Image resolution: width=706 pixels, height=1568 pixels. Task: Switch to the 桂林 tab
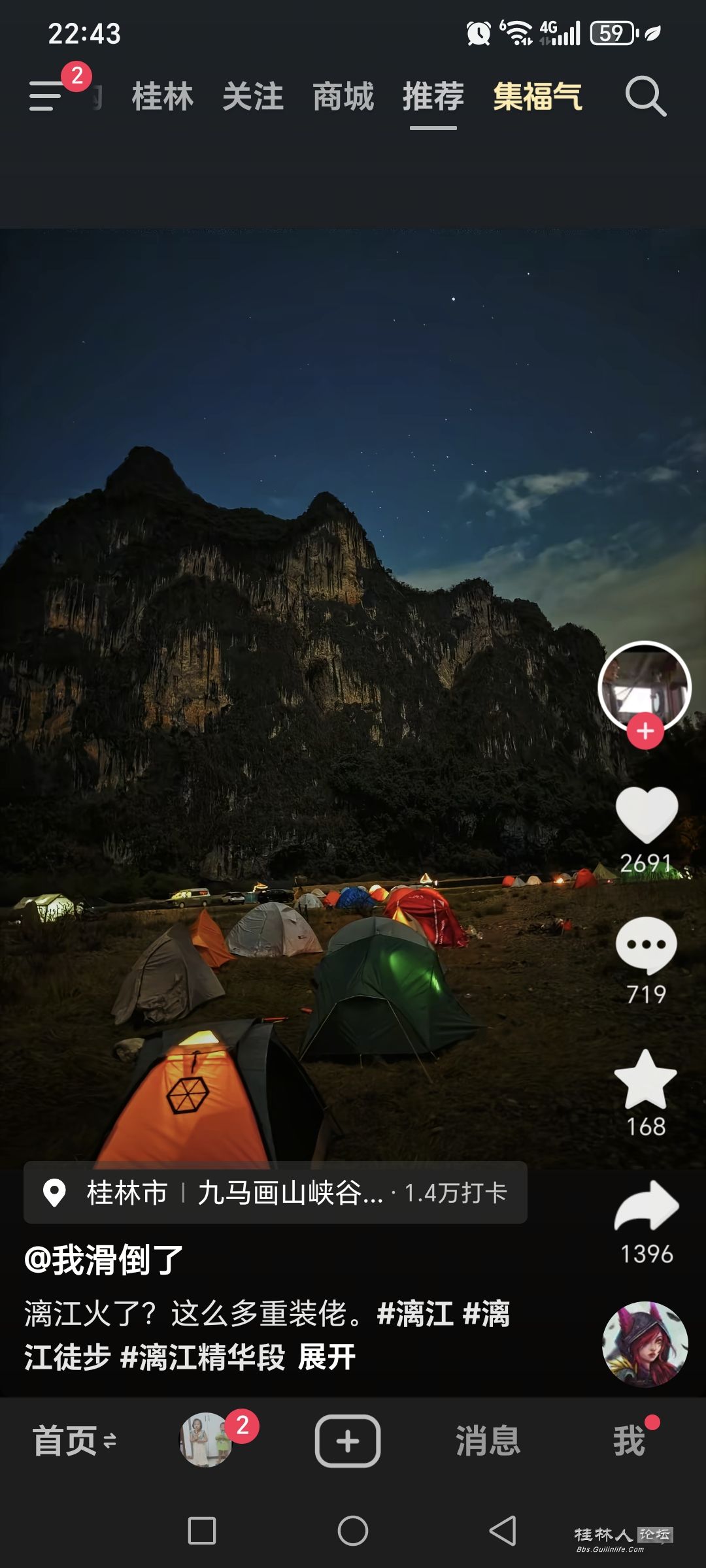pyautogui.click(x=163, y=97)
